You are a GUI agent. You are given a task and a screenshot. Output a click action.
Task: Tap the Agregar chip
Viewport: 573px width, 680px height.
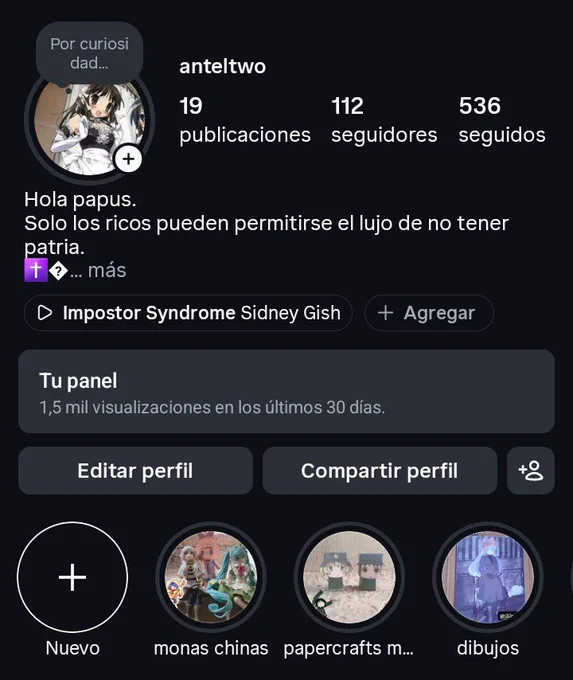429,313
